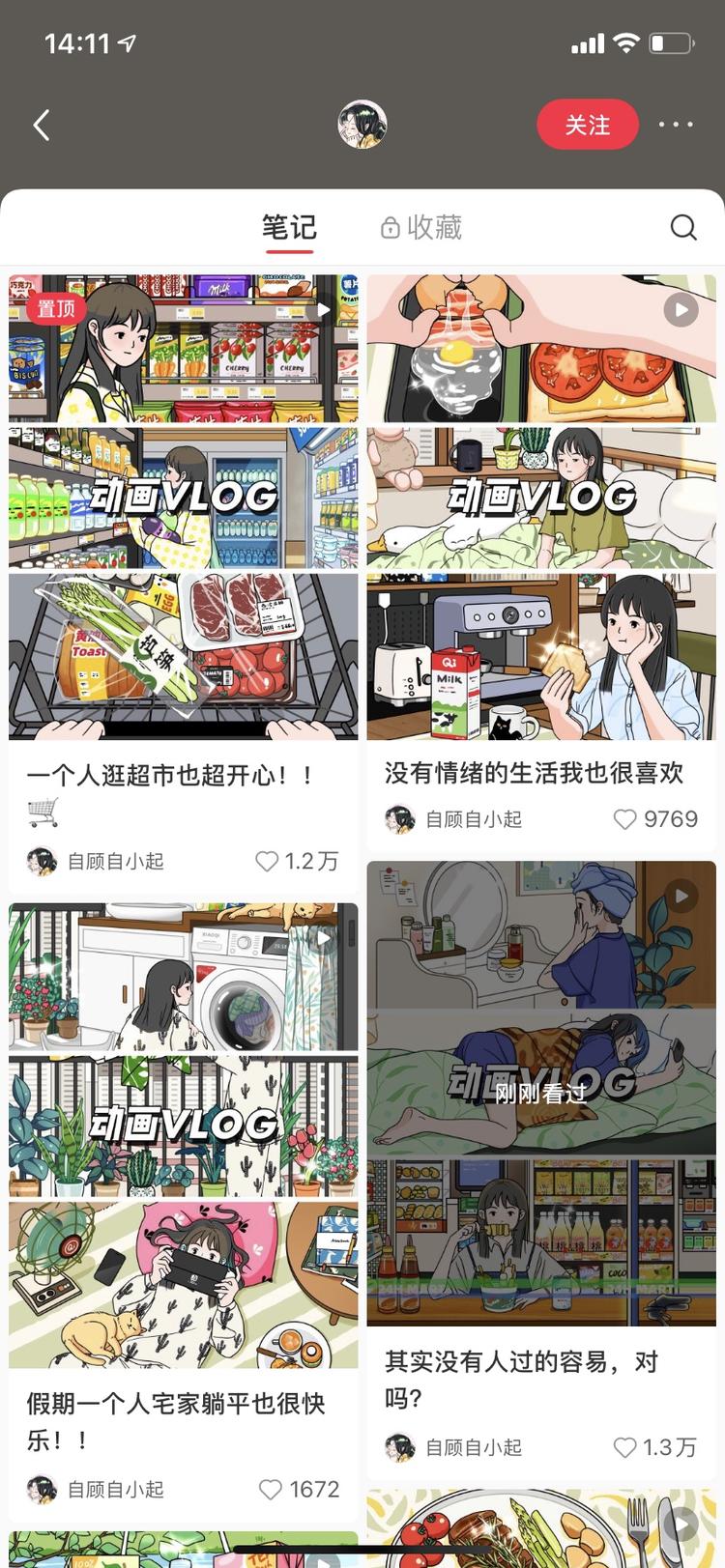Tap the back arrow to return
This screenshot has width=725, height=1568.
[41, 125]
